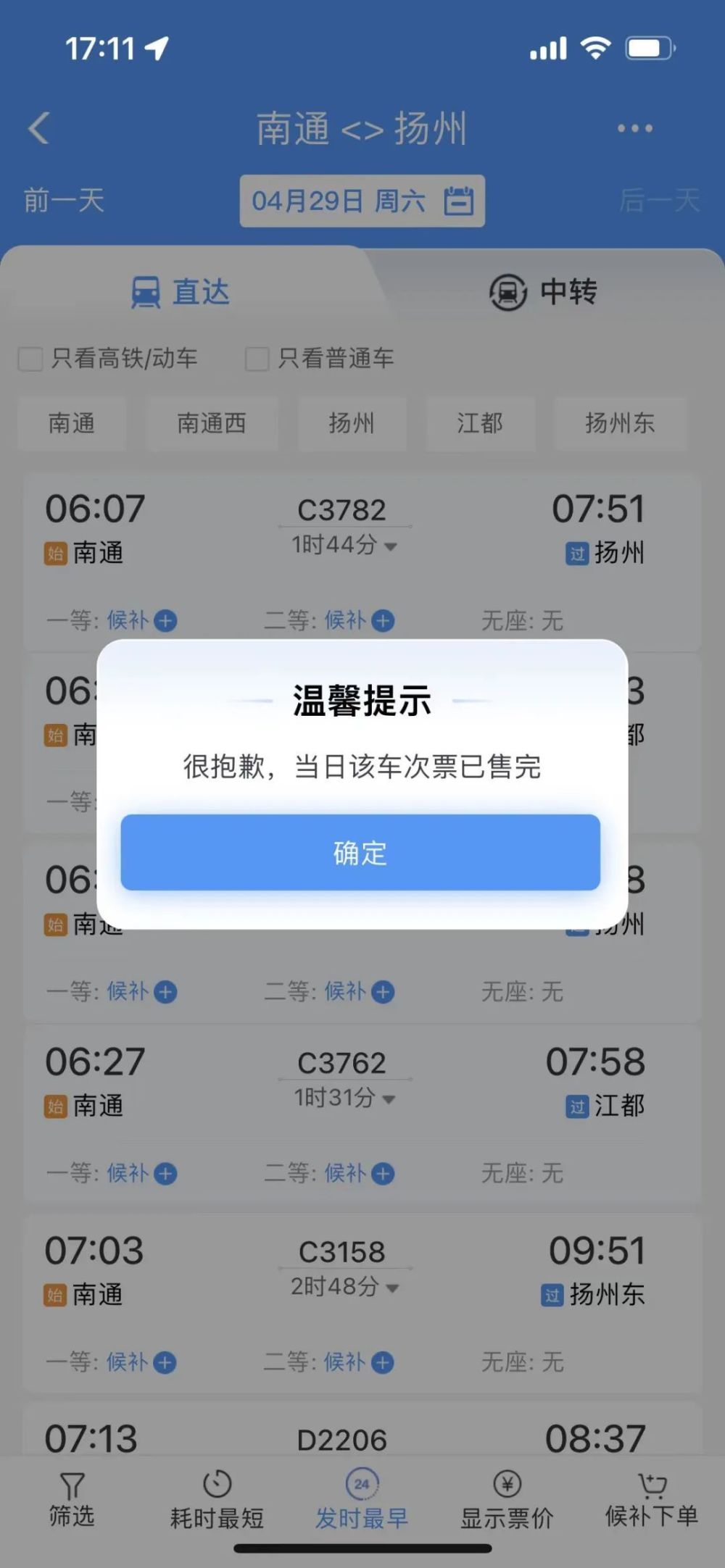The image size is (725, 1568).
Task: Check 只看普通车 filter
Action: click(x=320, y=358)
